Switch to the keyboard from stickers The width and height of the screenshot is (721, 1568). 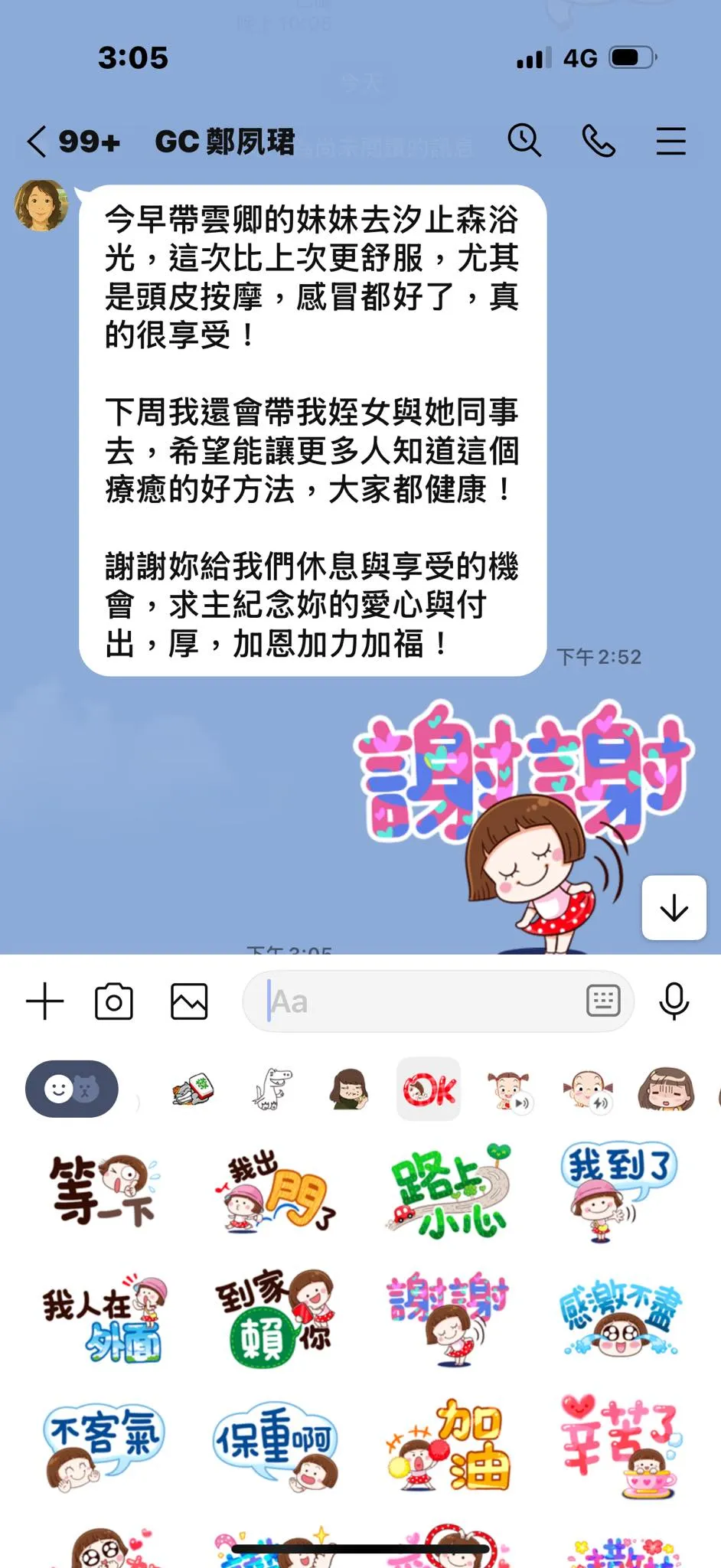pyautogui.click(x=603, y=1001)
